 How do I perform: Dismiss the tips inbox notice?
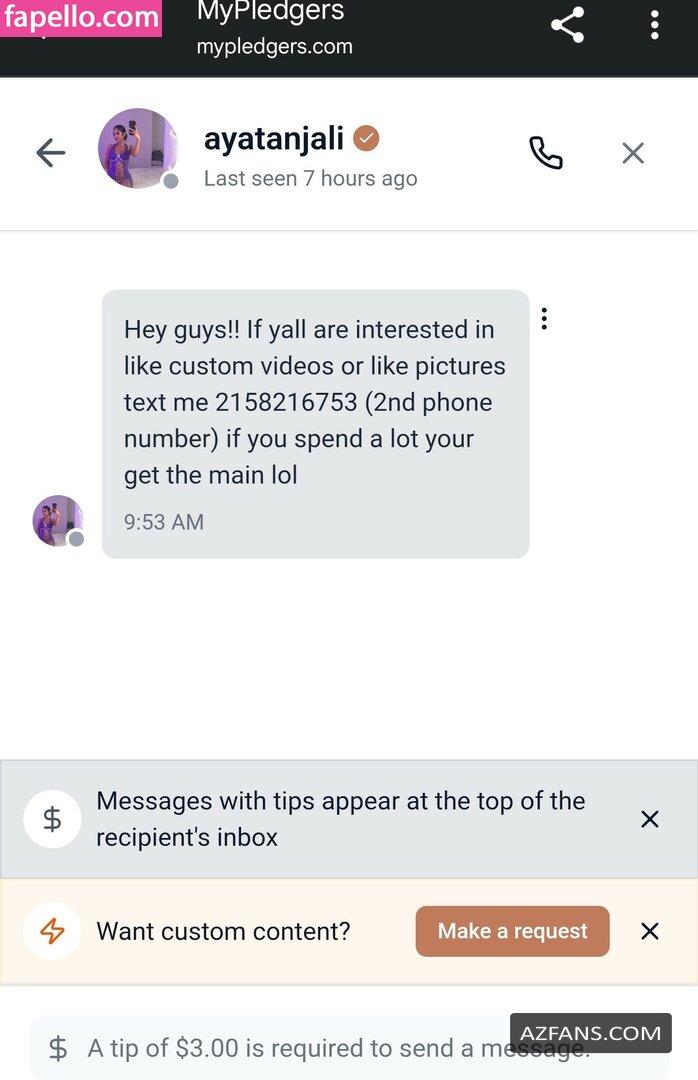coord(649,819)
